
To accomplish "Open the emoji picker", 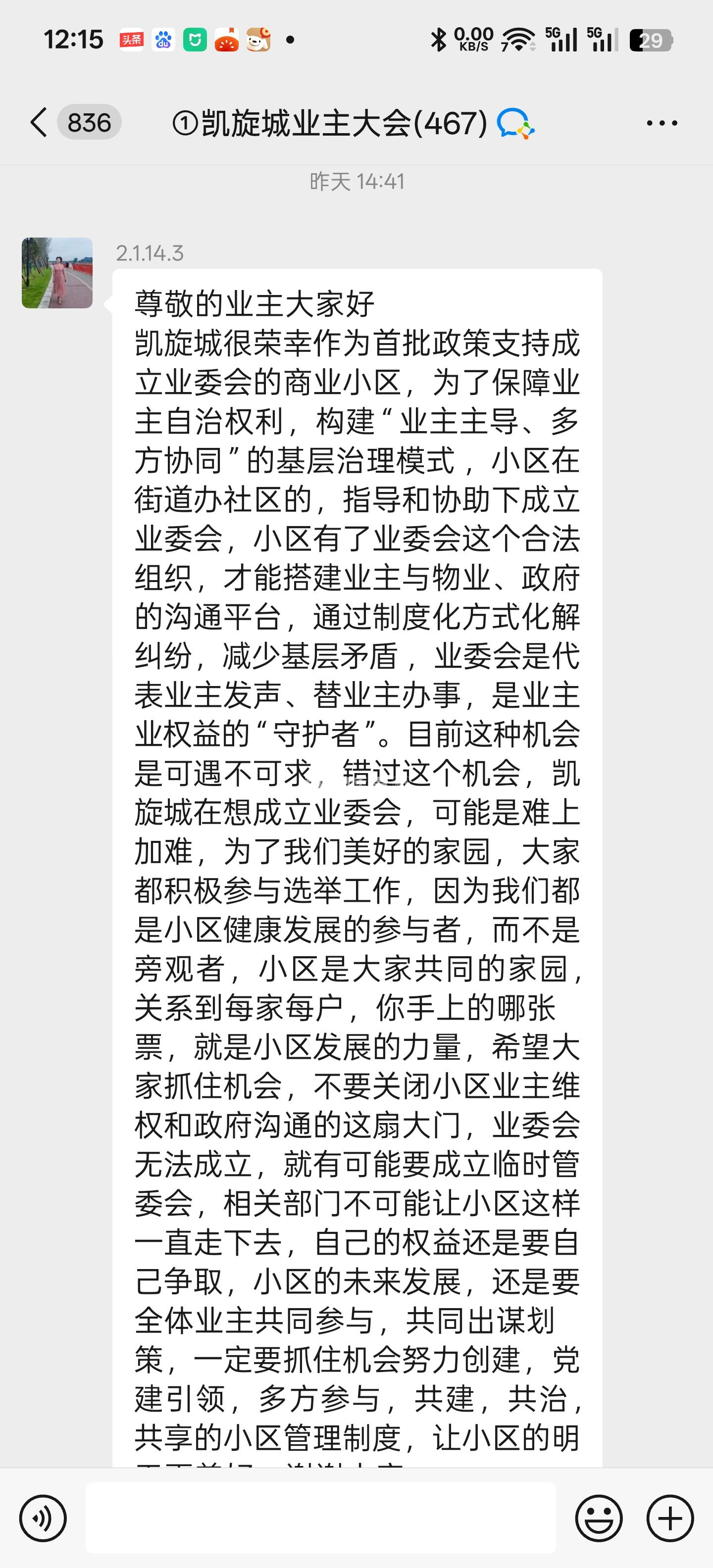I will point(599,1518).
